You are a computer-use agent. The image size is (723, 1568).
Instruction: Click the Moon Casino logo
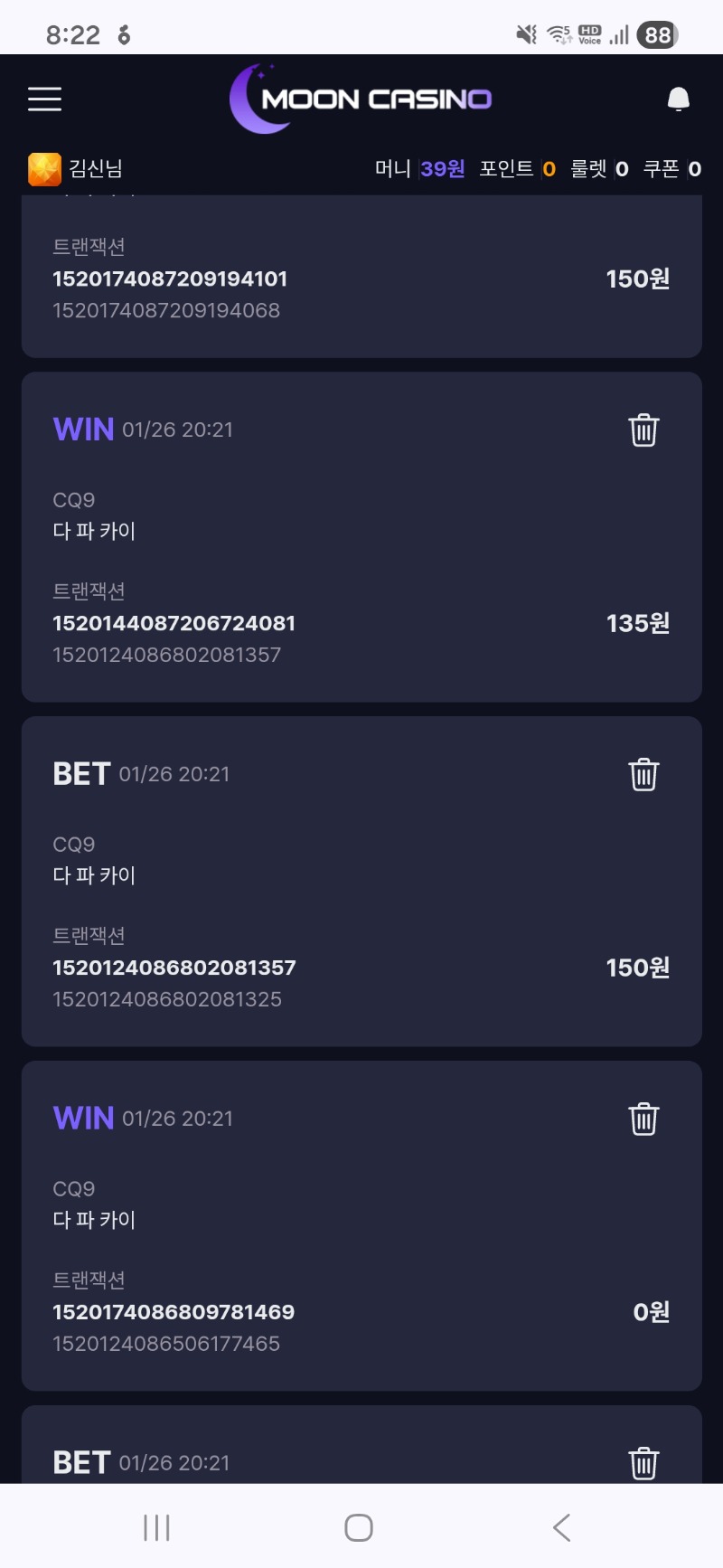(361, 98)
